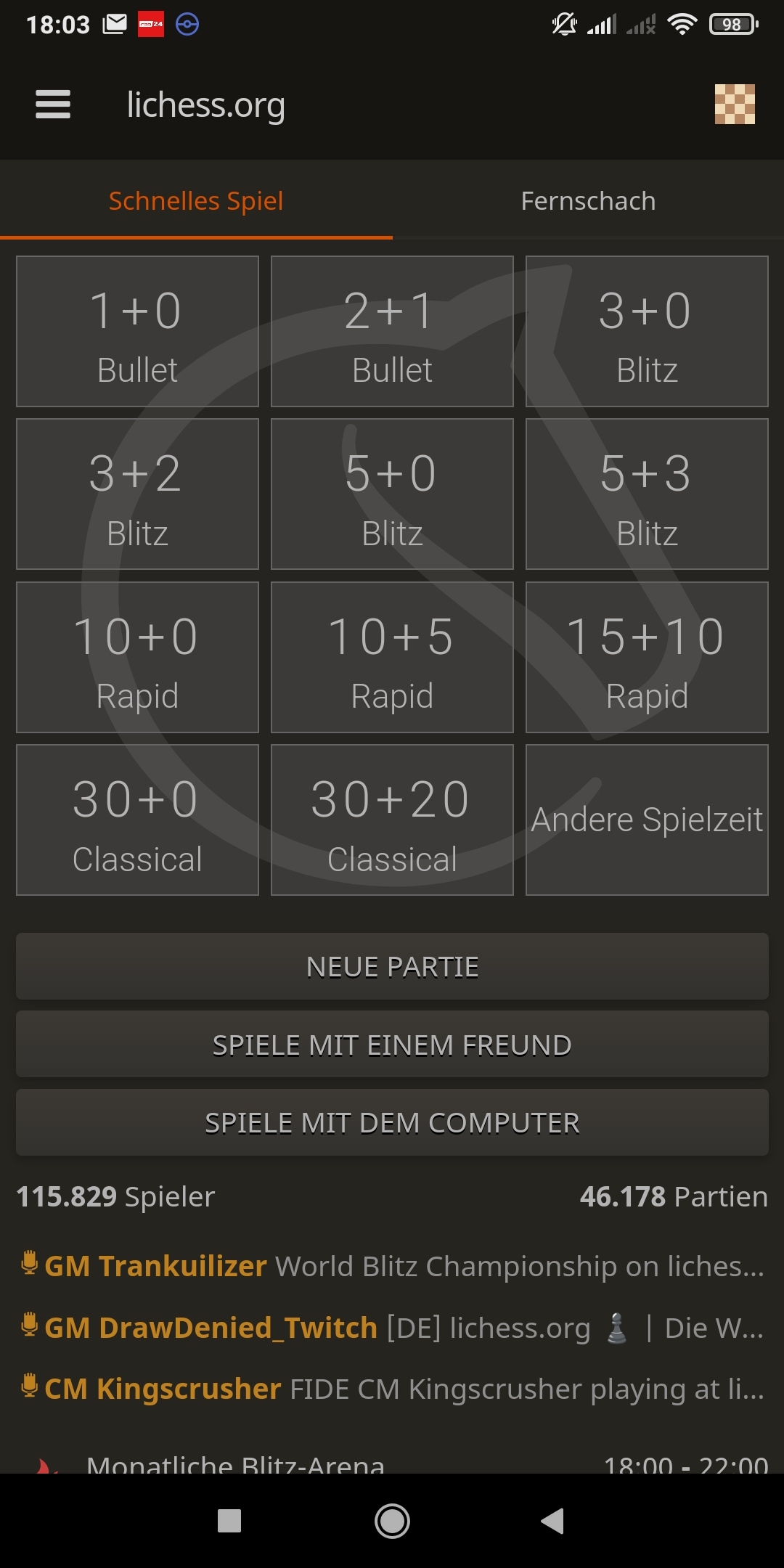Select 15+10 Rapid time control
784x1568 pixels.
(x=647, y=657)
